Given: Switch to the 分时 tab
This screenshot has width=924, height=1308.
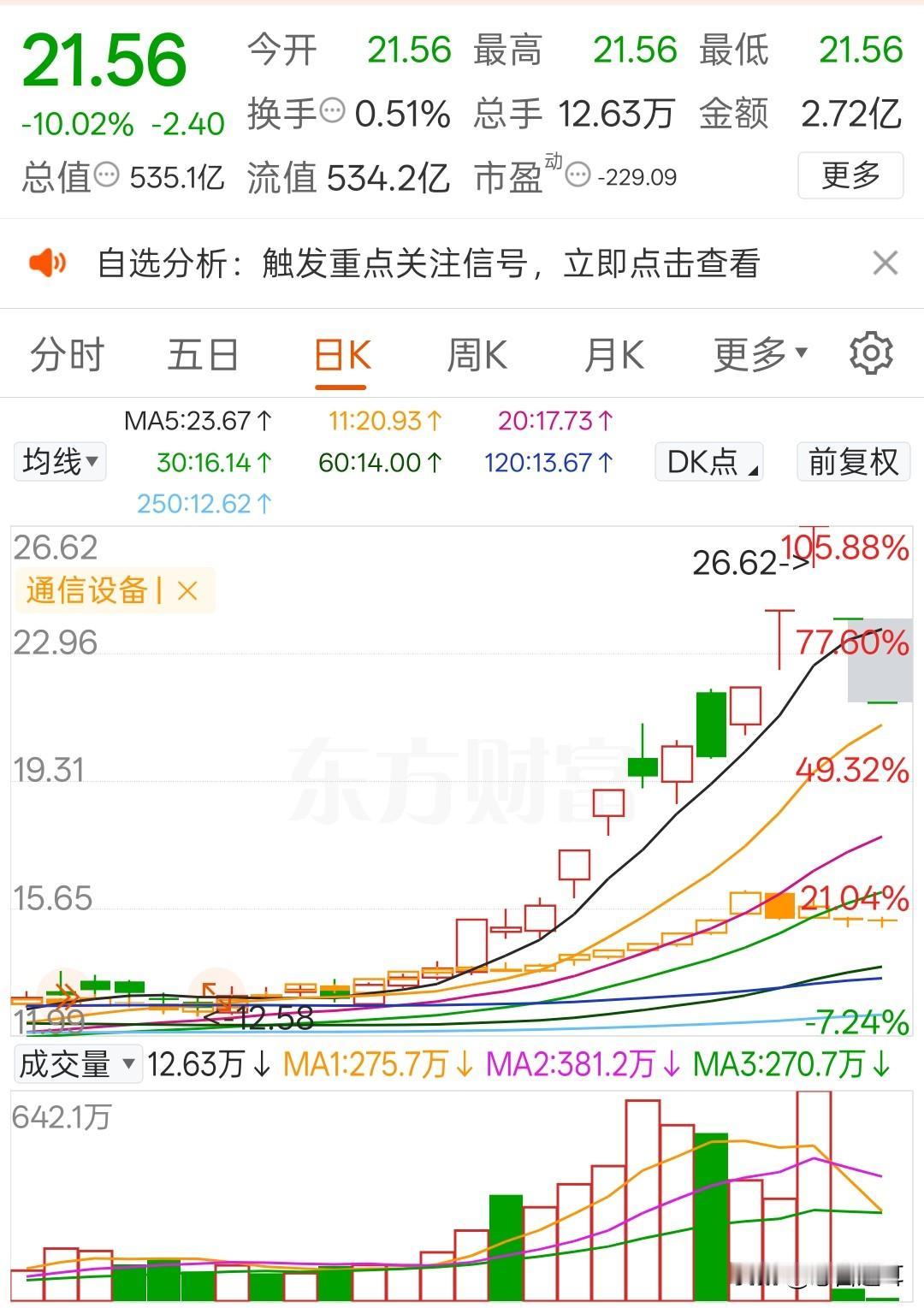Looking at the screenshot, I should coord(66,353).
